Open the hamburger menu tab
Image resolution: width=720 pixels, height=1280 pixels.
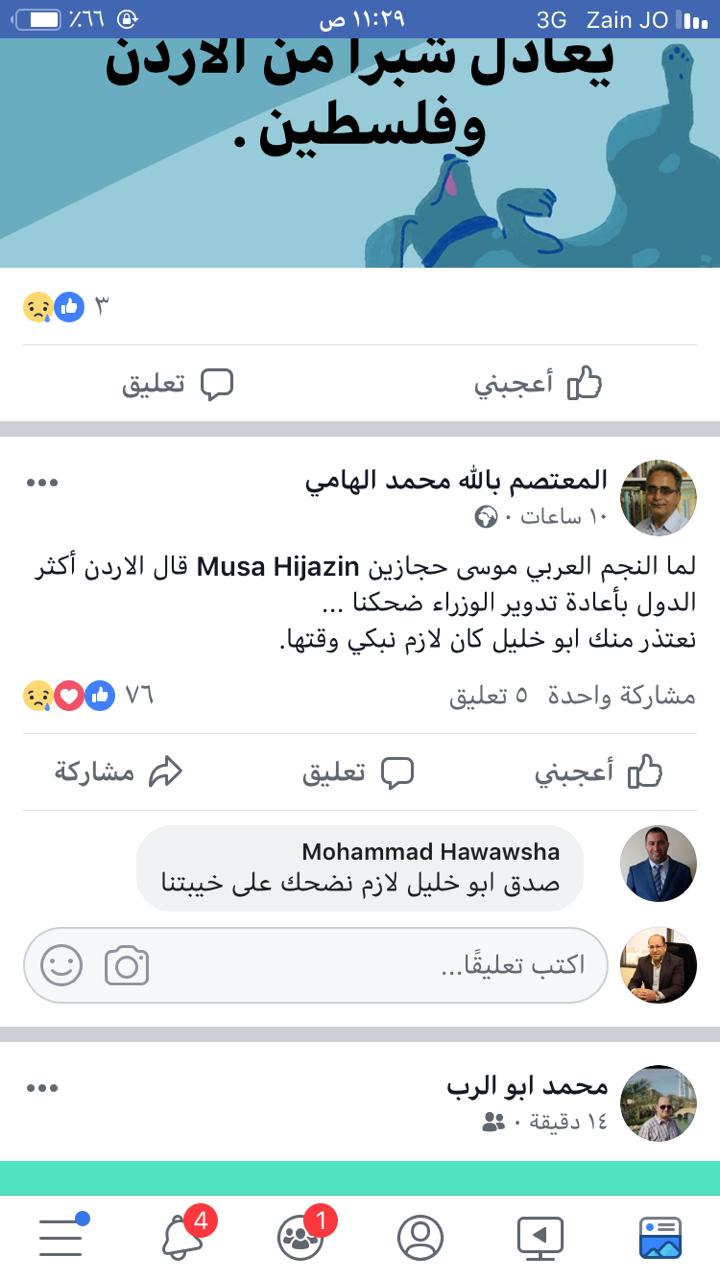[x=61, y=1238]
